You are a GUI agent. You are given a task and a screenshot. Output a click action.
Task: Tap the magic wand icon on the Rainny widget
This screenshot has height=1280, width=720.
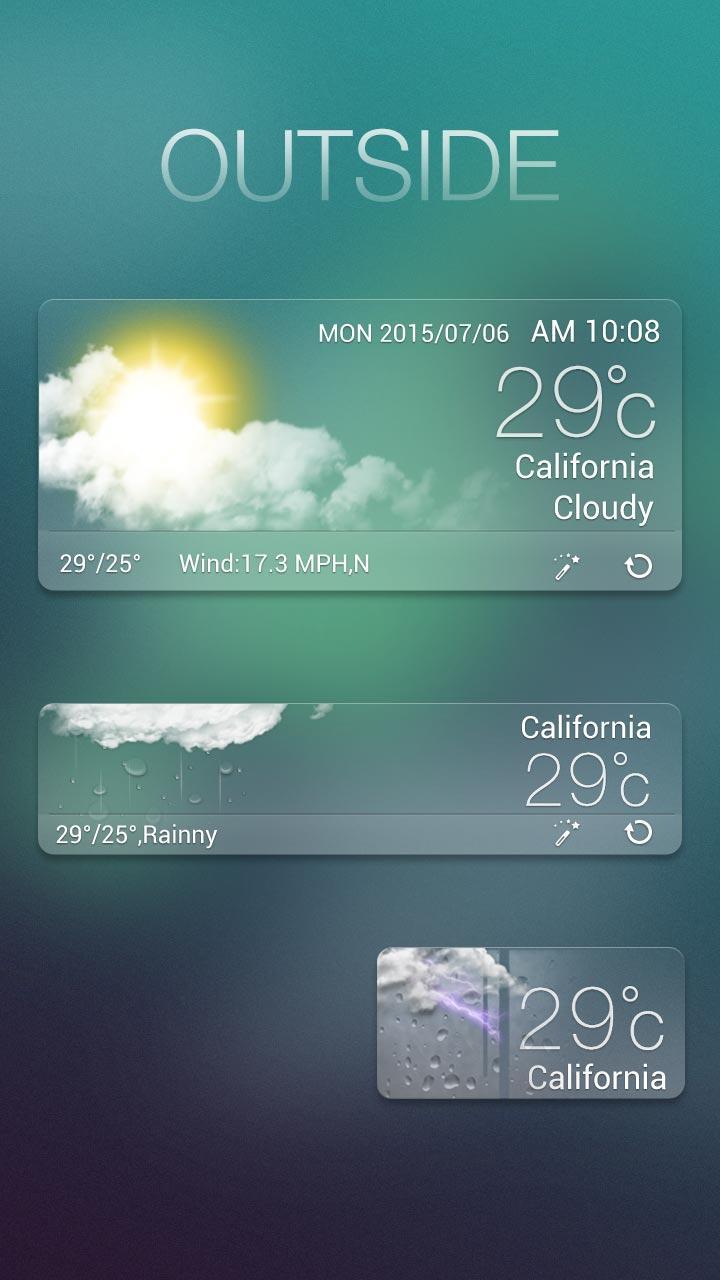coord(565,832)
